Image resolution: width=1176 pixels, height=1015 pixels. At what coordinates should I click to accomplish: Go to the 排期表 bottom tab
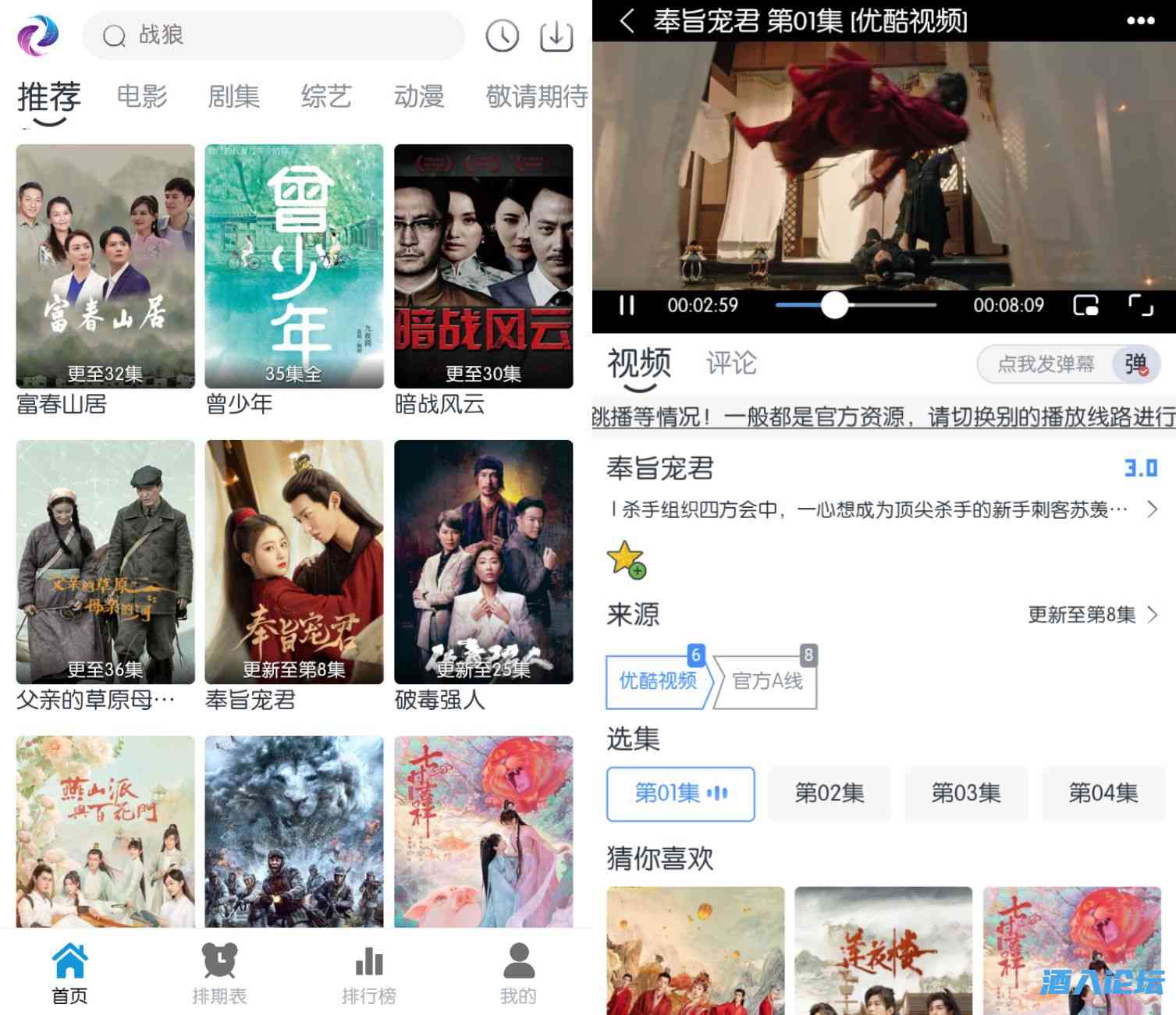219,973
